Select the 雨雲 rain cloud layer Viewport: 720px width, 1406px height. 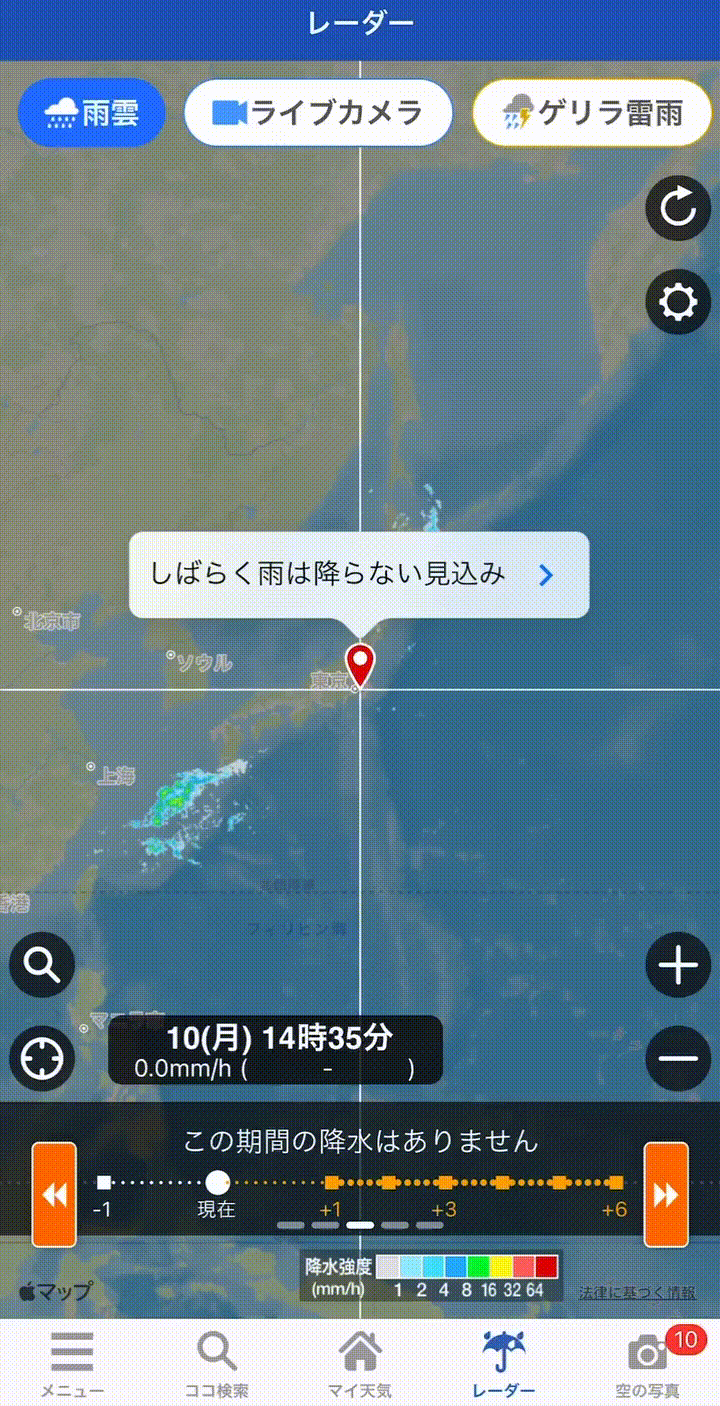tap(91, 112)
